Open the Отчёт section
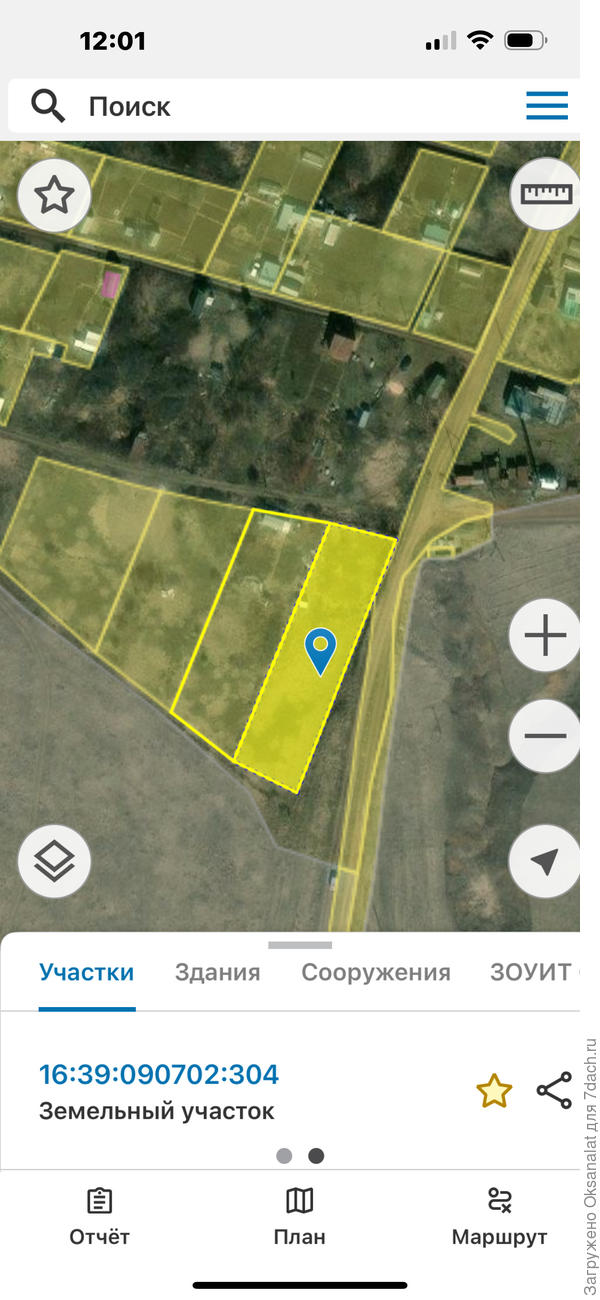600x1300 pixels. tap(99, 1216)
